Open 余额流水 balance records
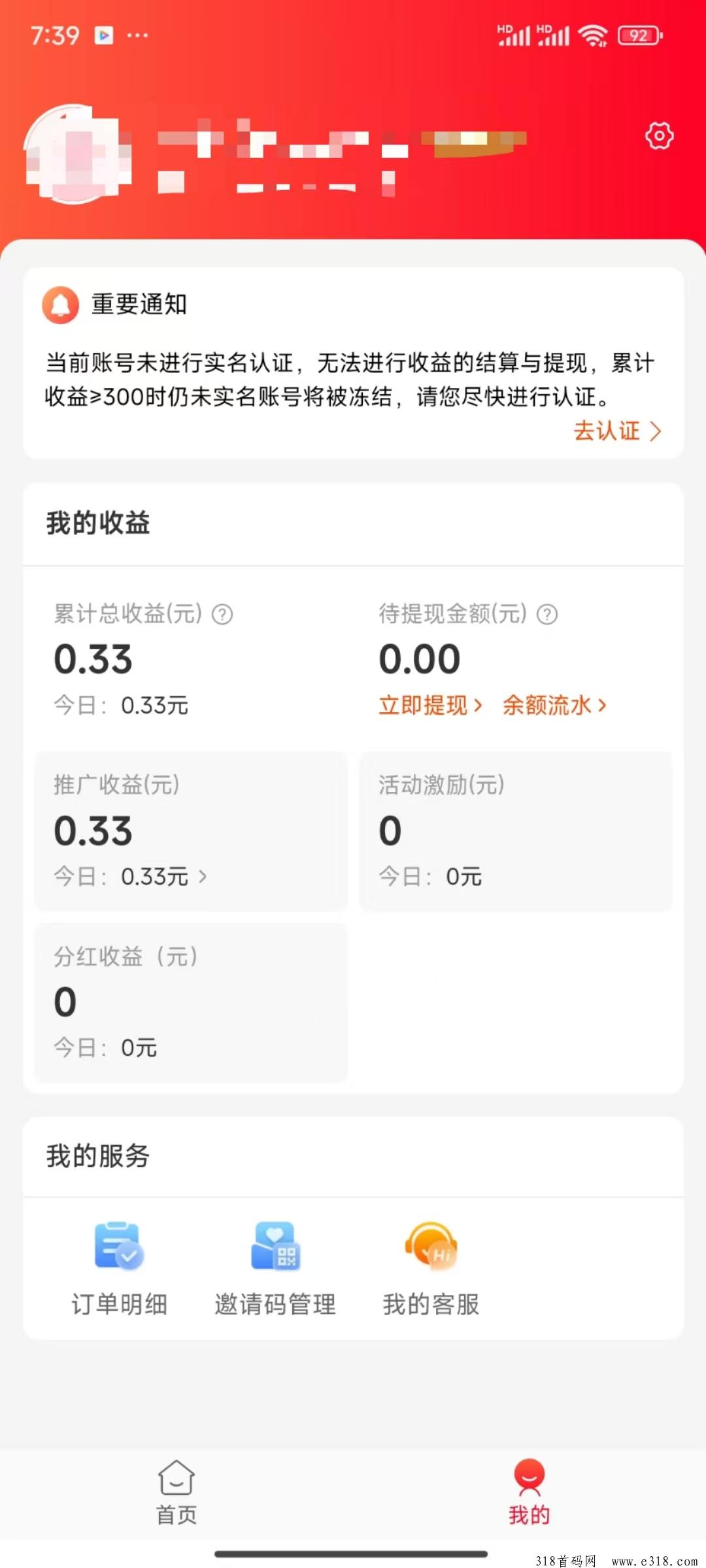The width and height of the screenshot is (706, 1568). click(554, 706)
